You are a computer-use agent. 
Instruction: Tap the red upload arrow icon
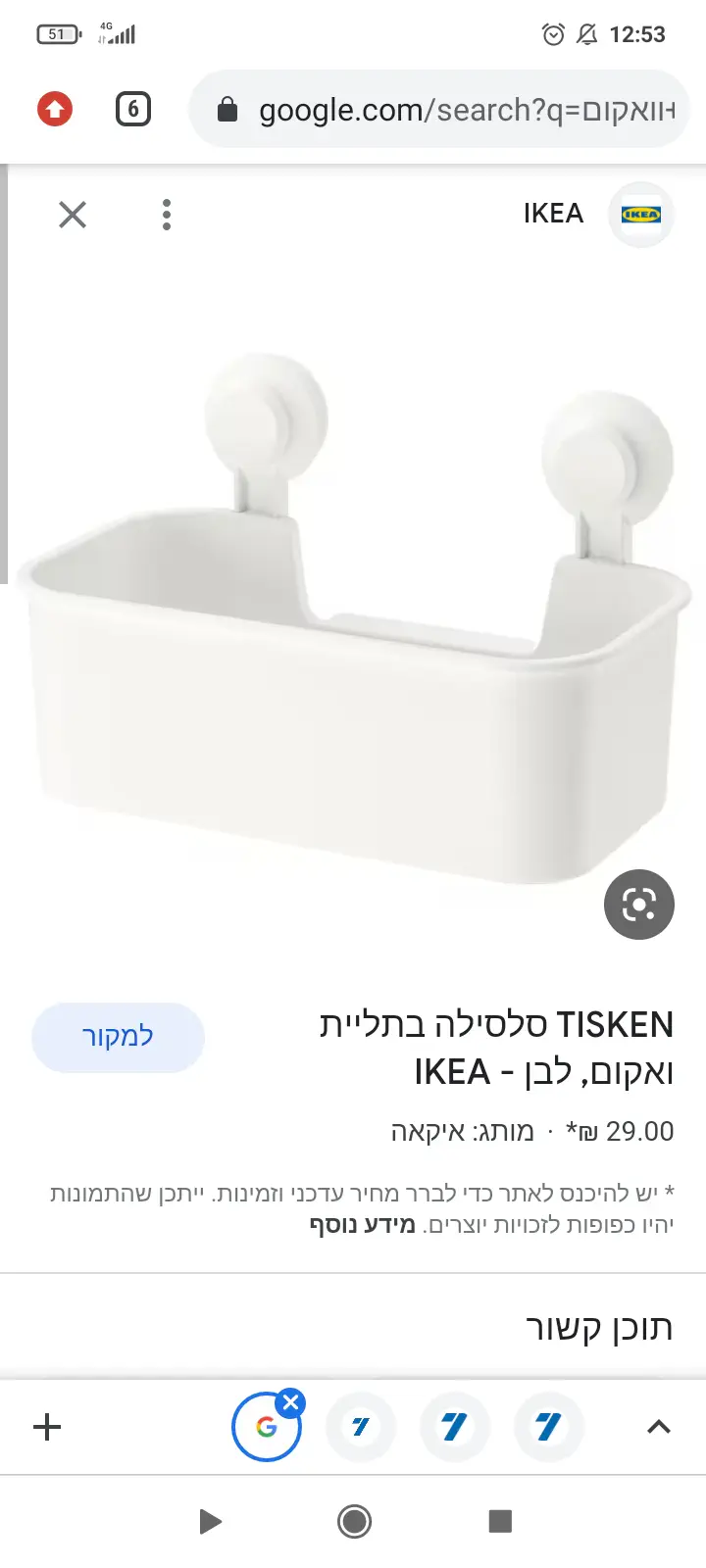coord(55,109)
